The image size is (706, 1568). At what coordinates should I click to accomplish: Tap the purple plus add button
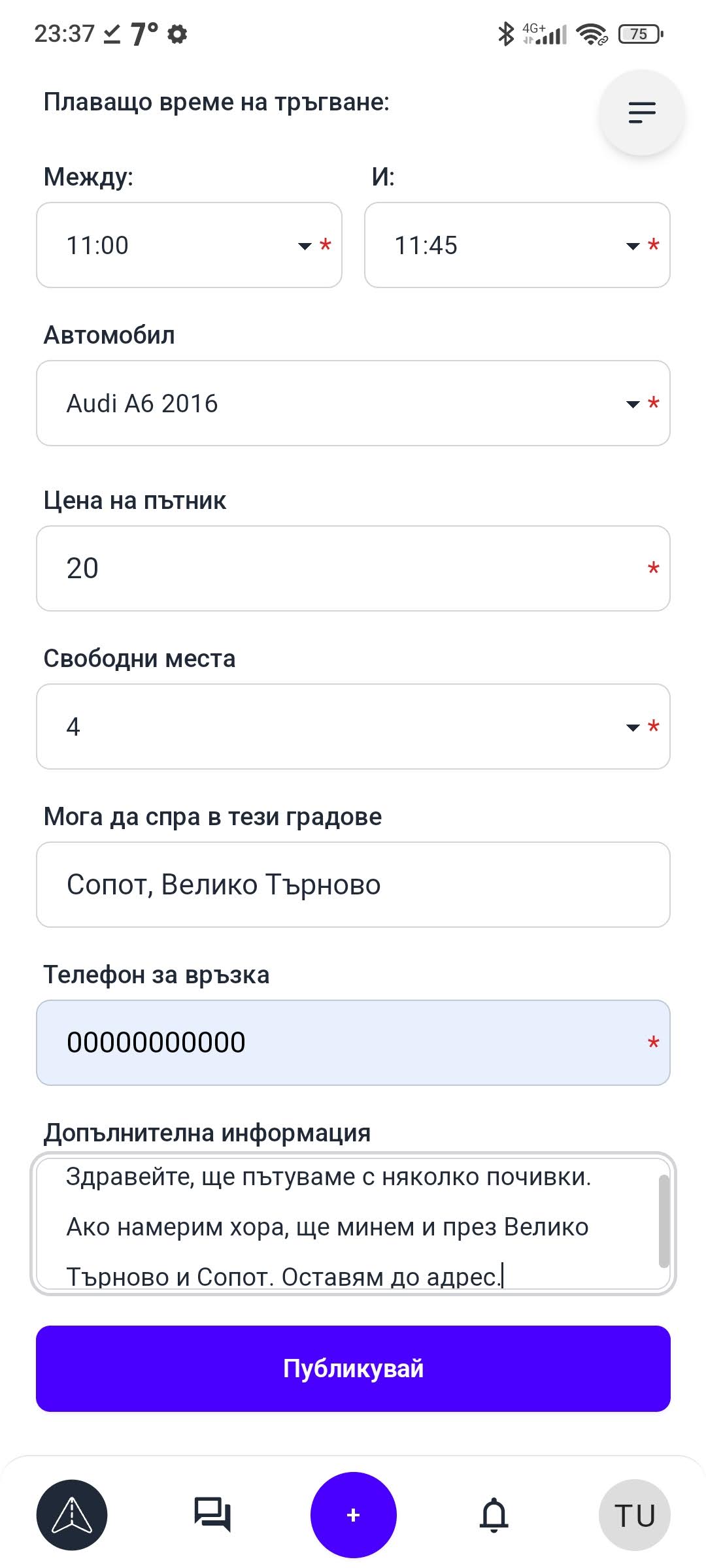tap(353, 1515)
